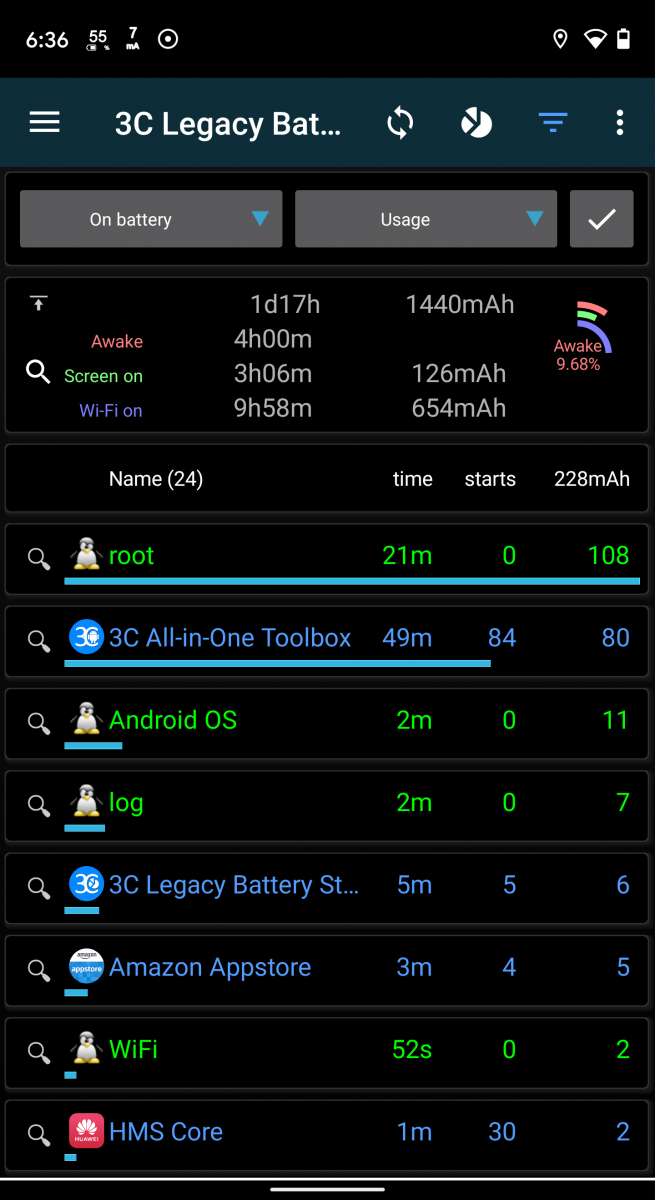
Task: Open the WiFi usage row
Action: tap(327, 1052)
